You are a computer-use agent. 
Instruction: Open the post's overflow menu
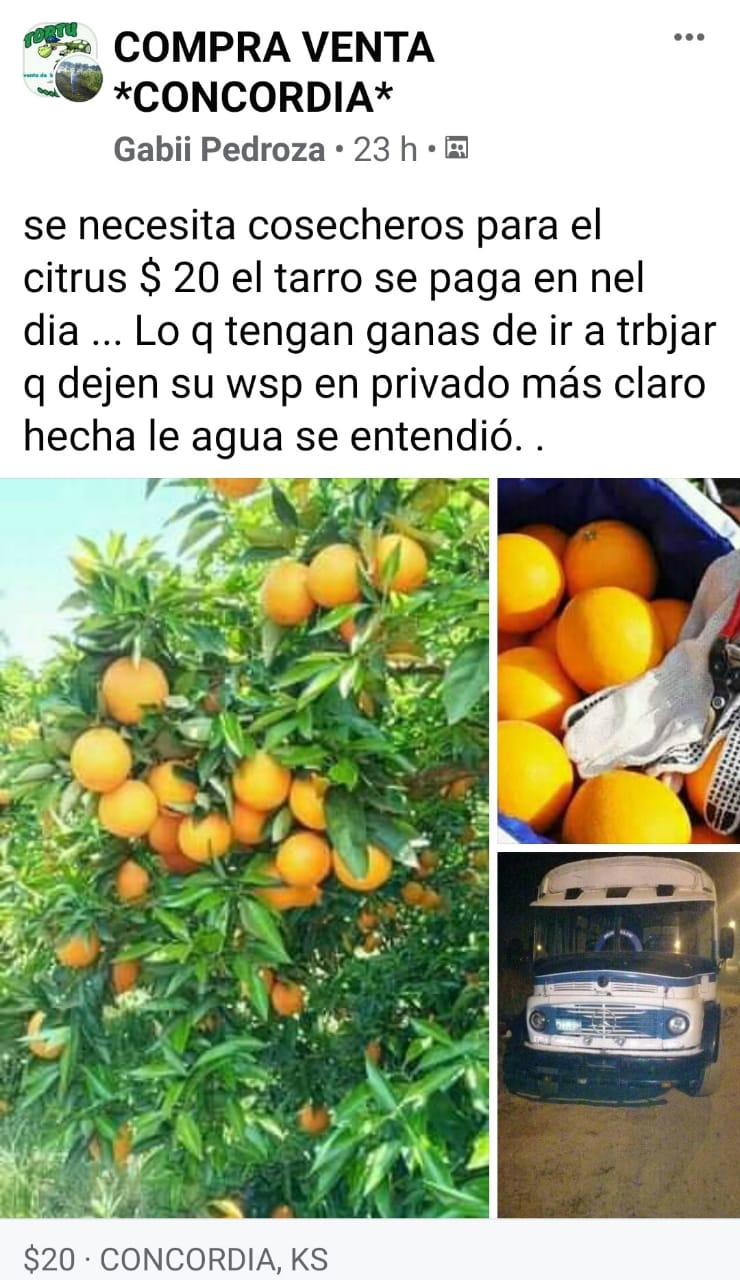tap(689, 38)
